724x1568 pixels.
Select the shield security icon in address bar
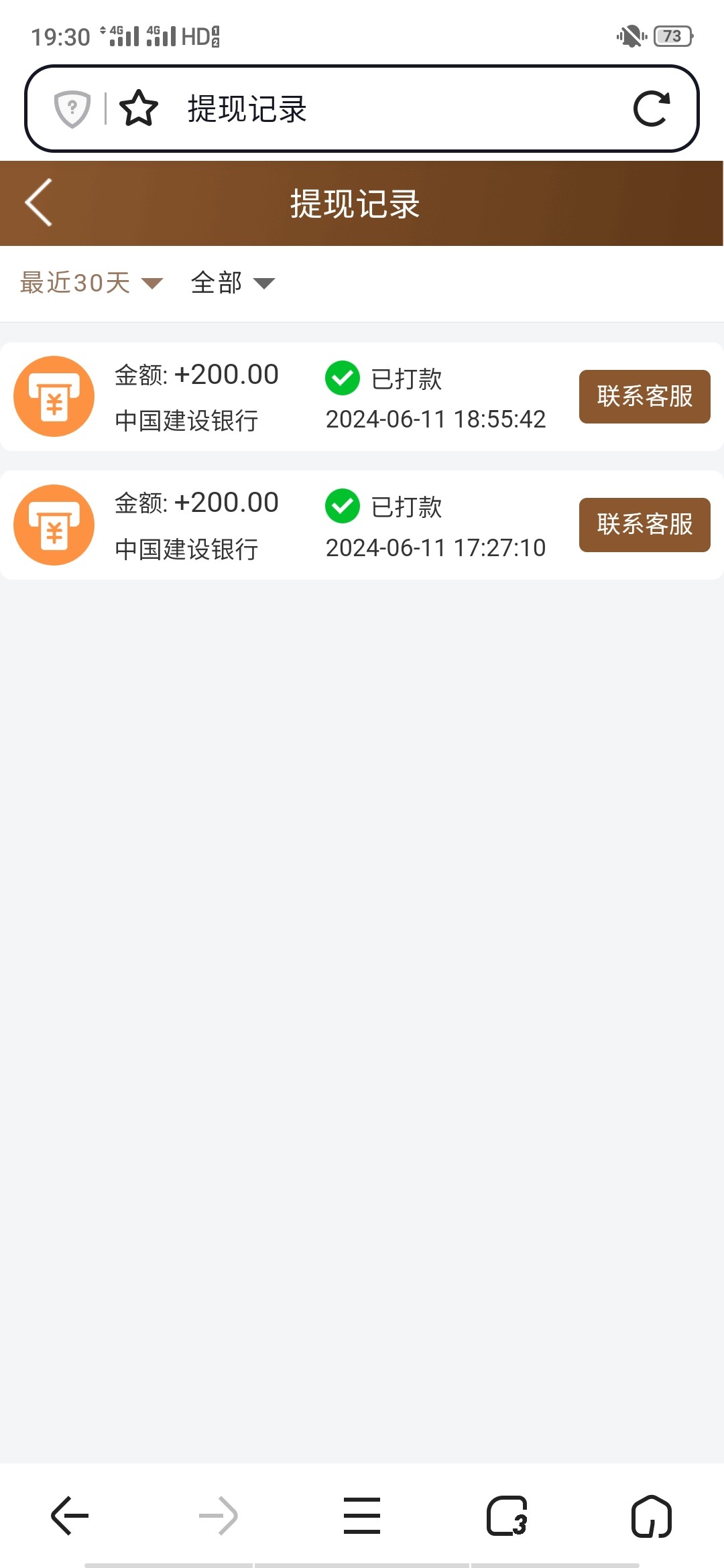(x=70, y=107)
